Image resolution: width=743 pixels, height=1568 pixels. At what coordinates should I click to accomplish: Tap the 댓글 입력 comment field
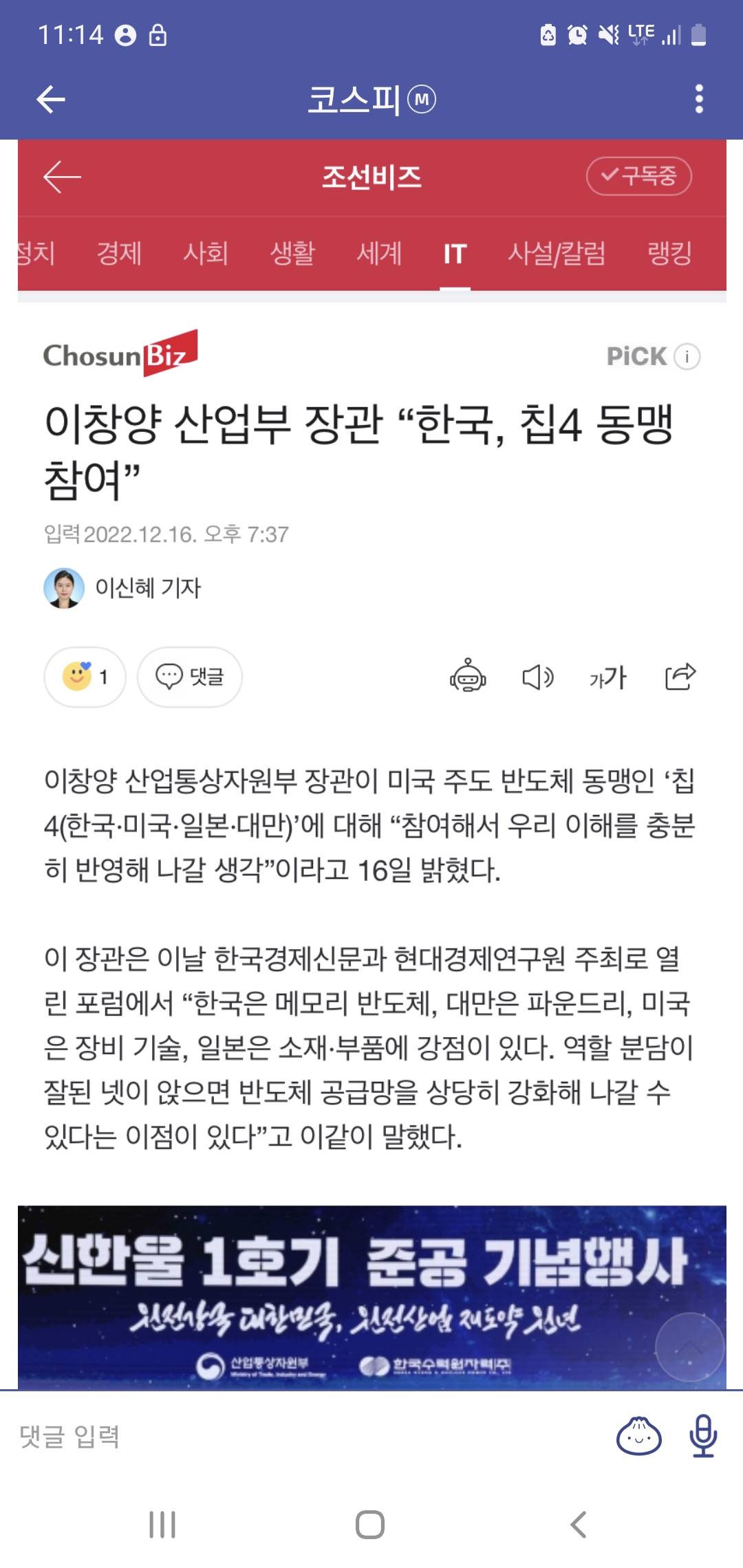(x=275, y=1436)
